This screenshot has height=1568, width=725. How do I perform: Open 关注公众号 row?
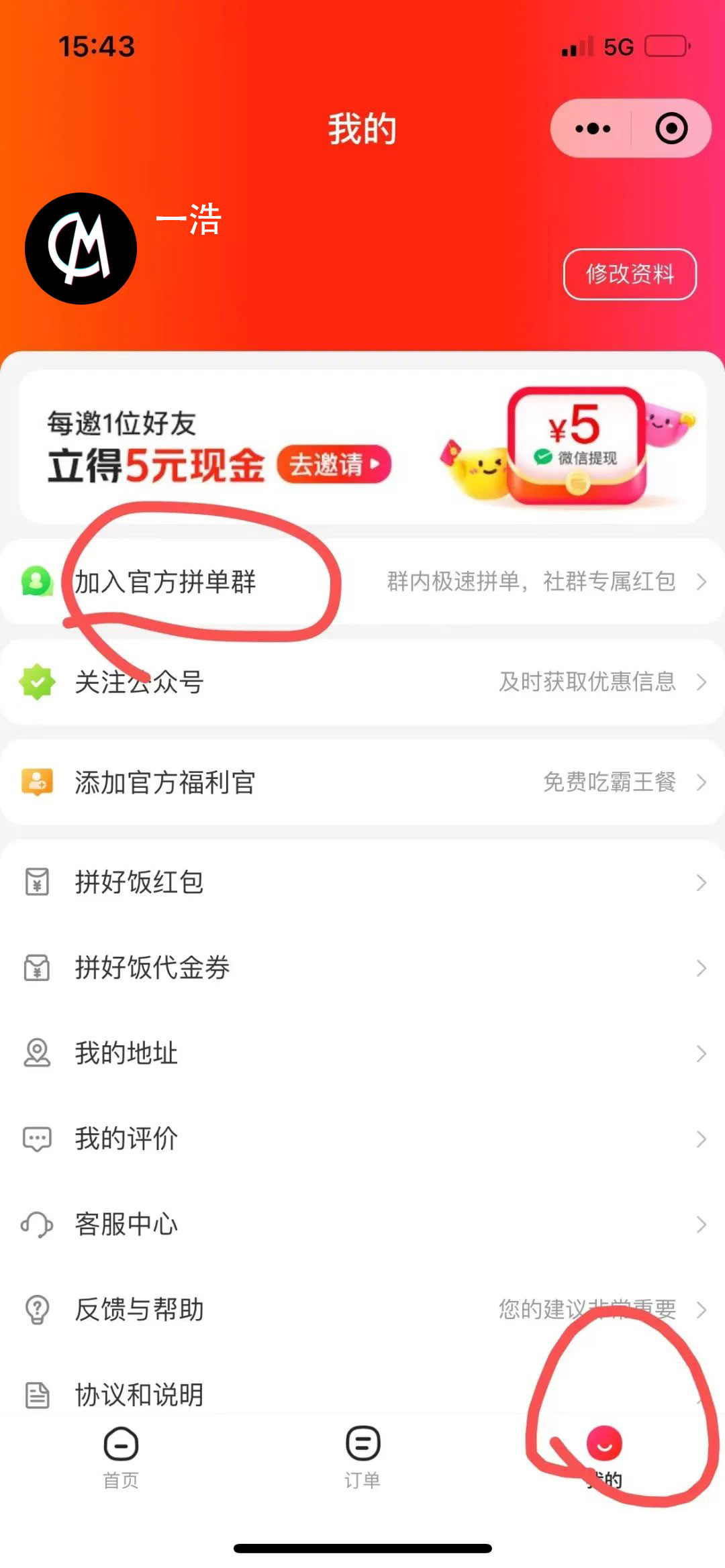click(362, 682)
